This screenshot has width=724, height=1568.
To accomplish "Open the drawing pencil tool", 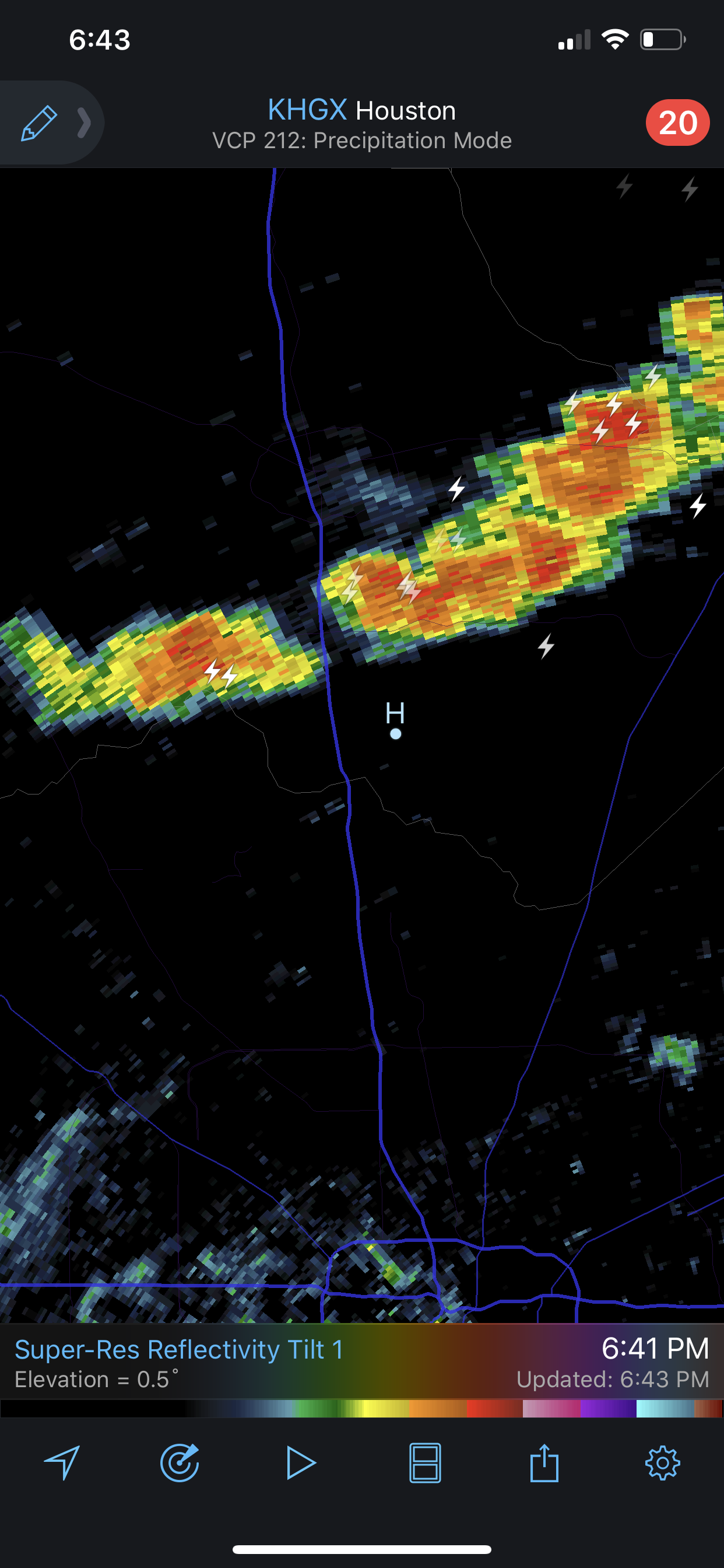I will (39, 123).
